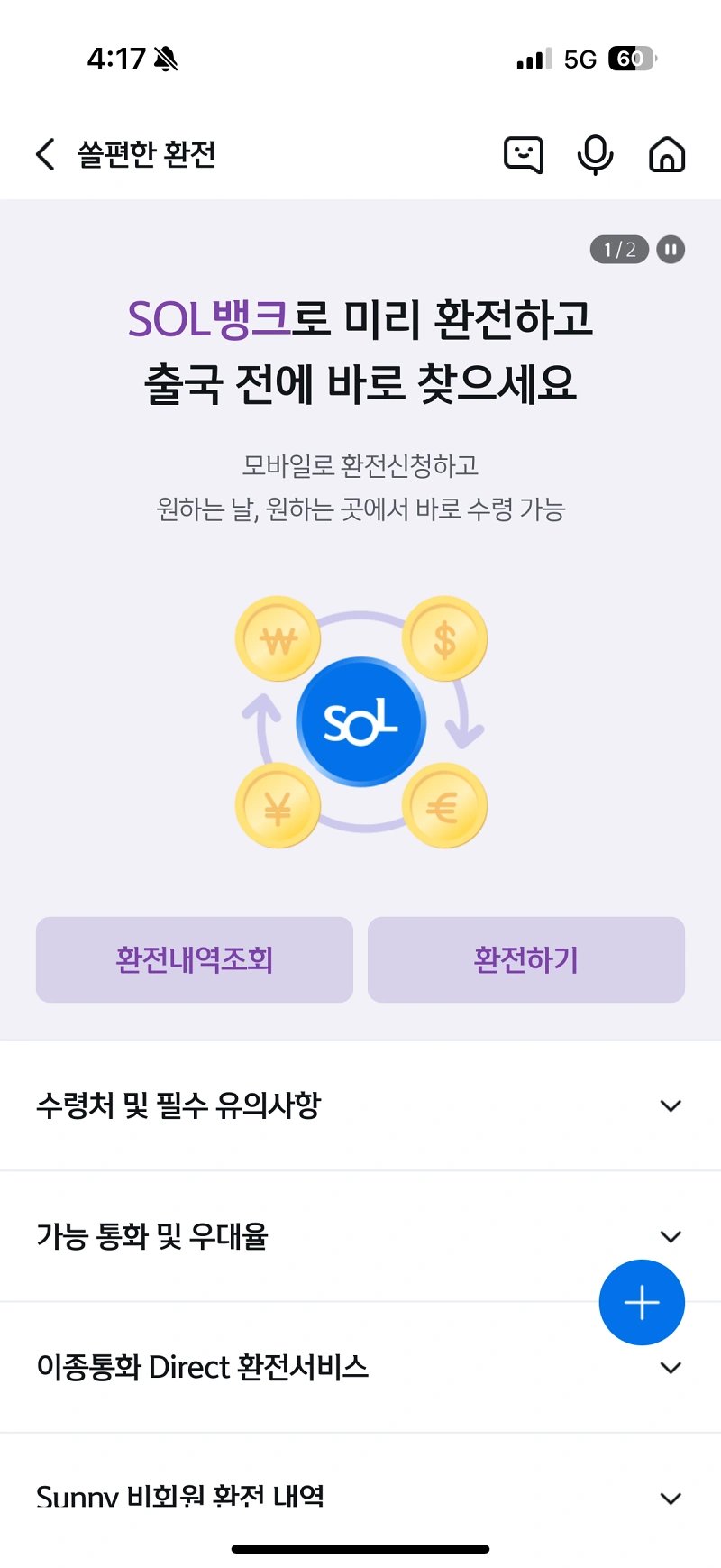Toggle the 5G network indicator

[x=580, y=58]
